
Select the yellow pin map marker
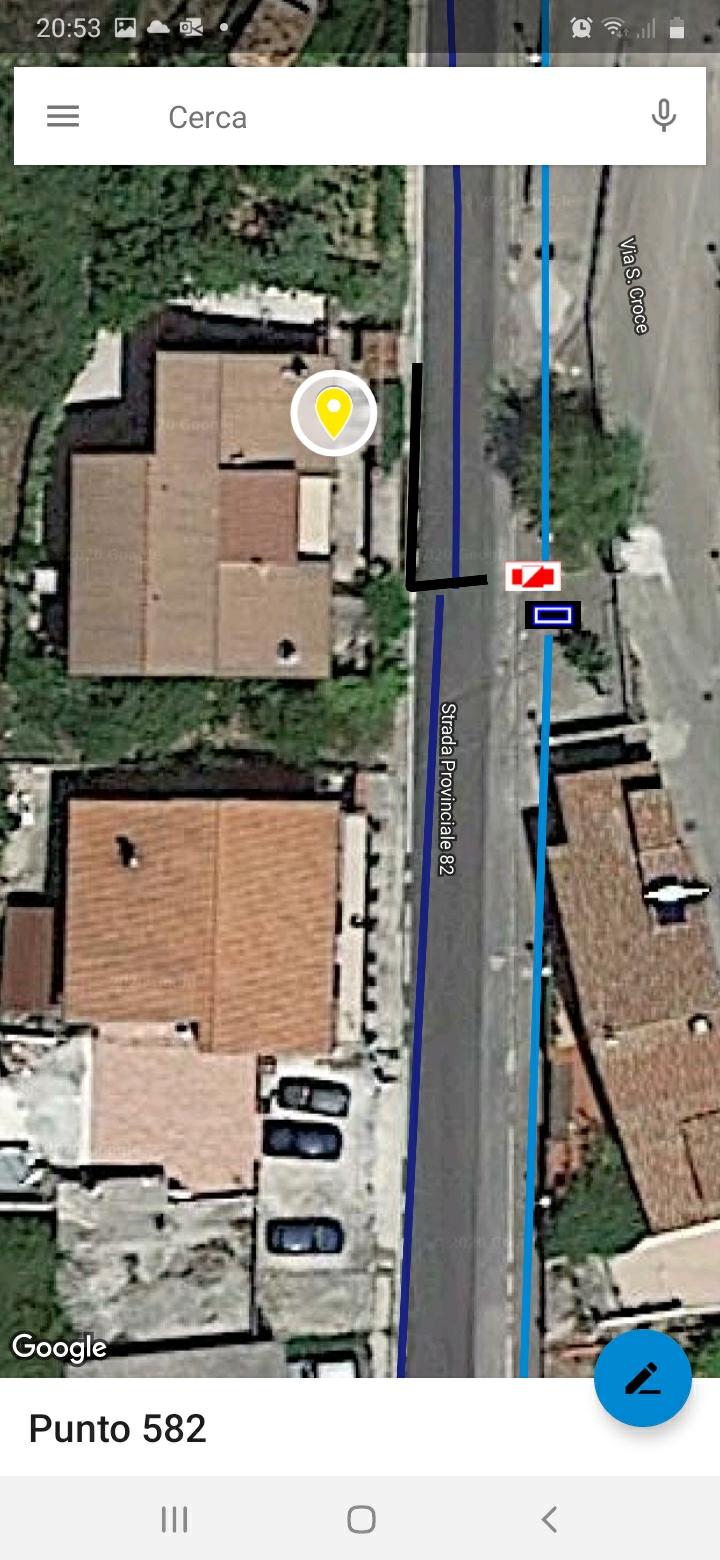click(x=333, y=412)
